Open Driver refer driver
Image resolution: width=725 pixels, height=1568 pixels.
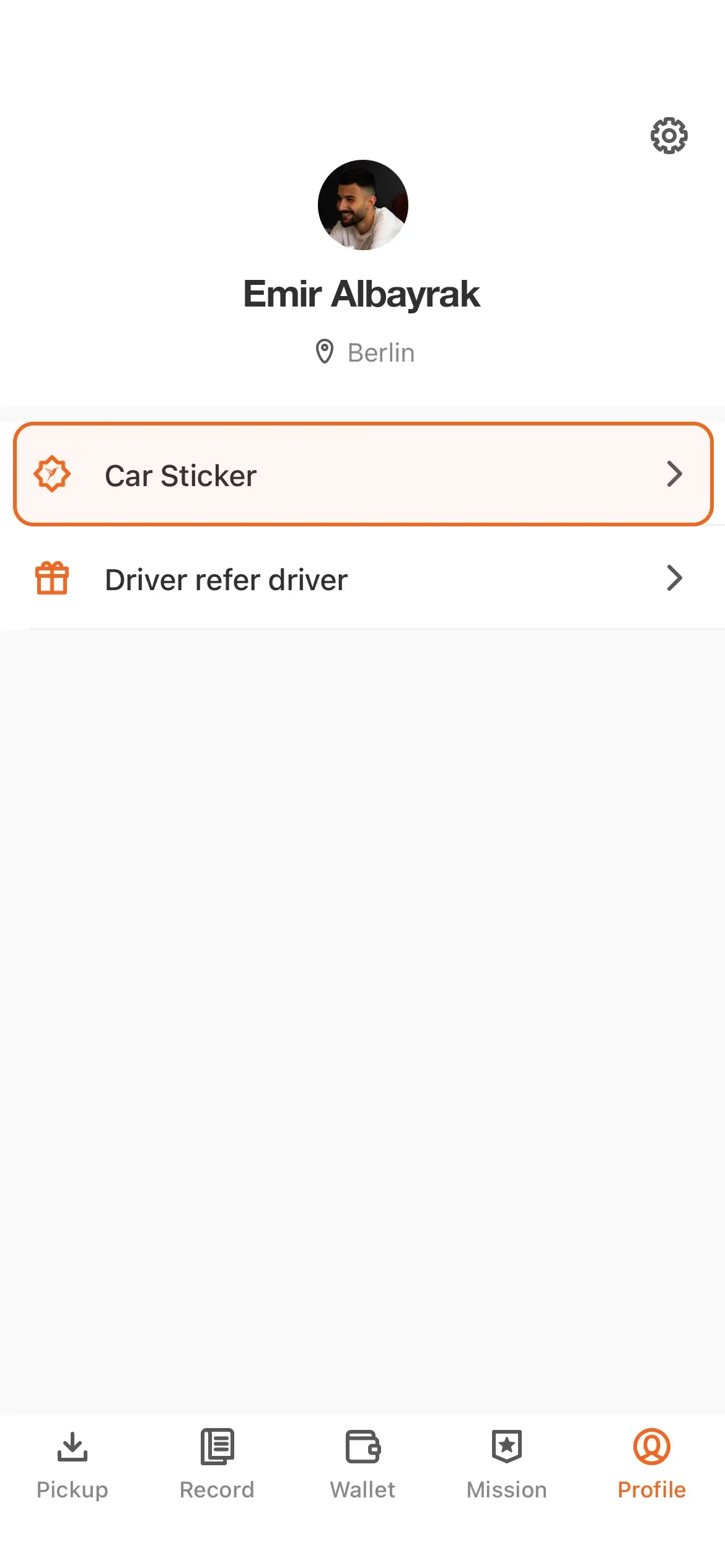point(362,578)
